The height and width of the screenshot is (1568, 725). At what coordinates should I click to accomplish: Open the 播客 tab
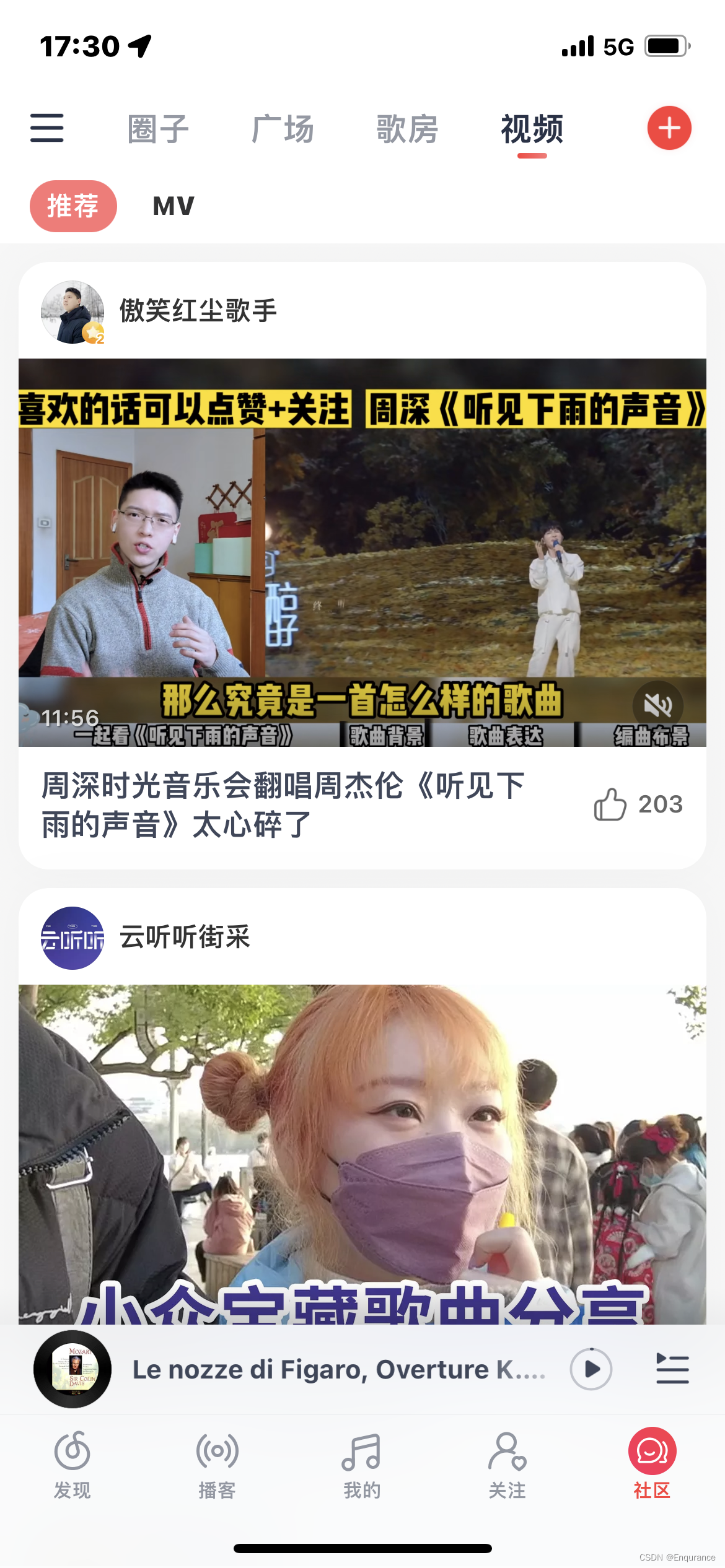[217, 1463]
